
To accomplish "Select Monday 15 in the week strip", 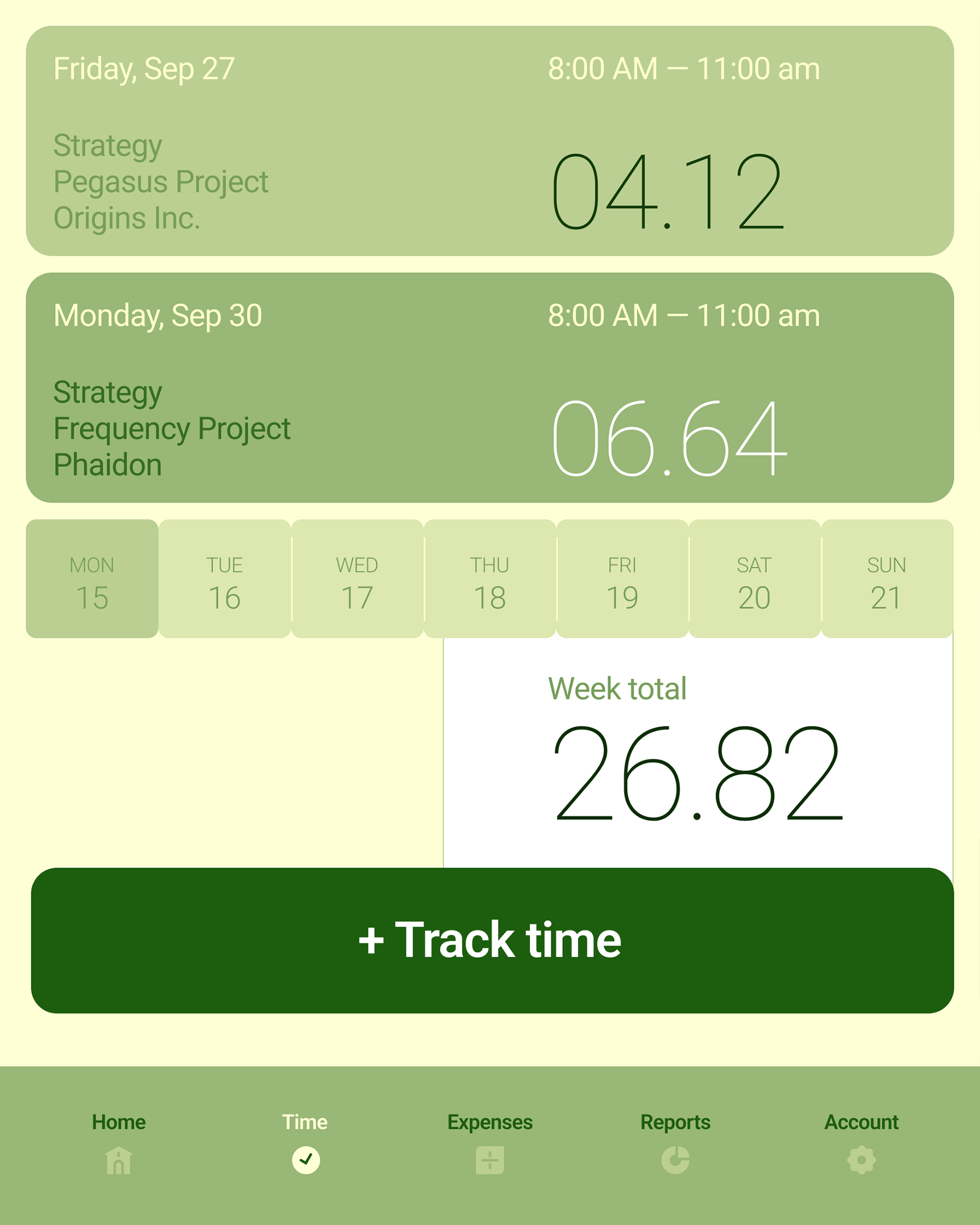I will [x=92, y=579].
